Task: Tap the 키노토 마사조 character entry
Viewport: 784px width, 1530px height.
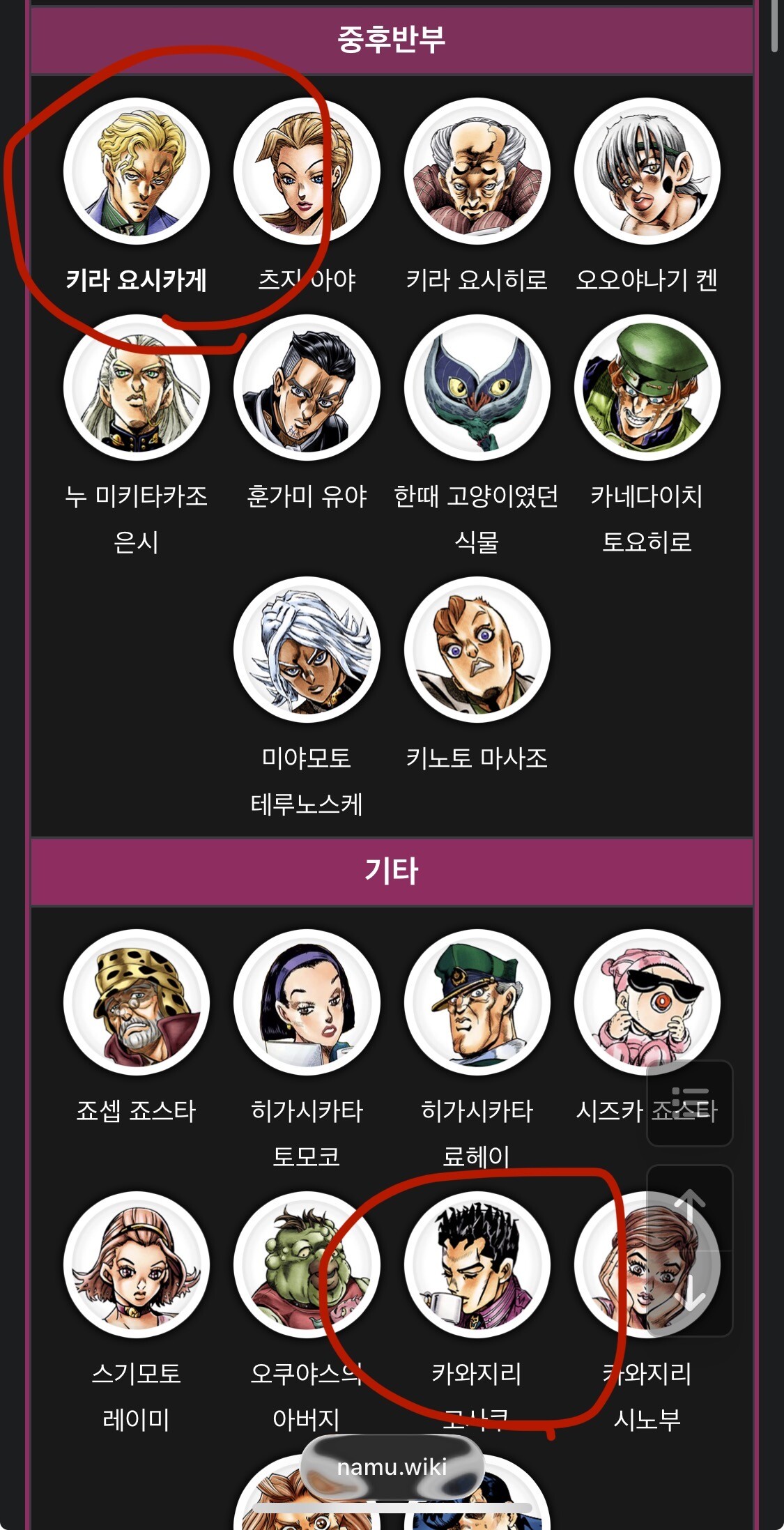Action: pos(477,650)
